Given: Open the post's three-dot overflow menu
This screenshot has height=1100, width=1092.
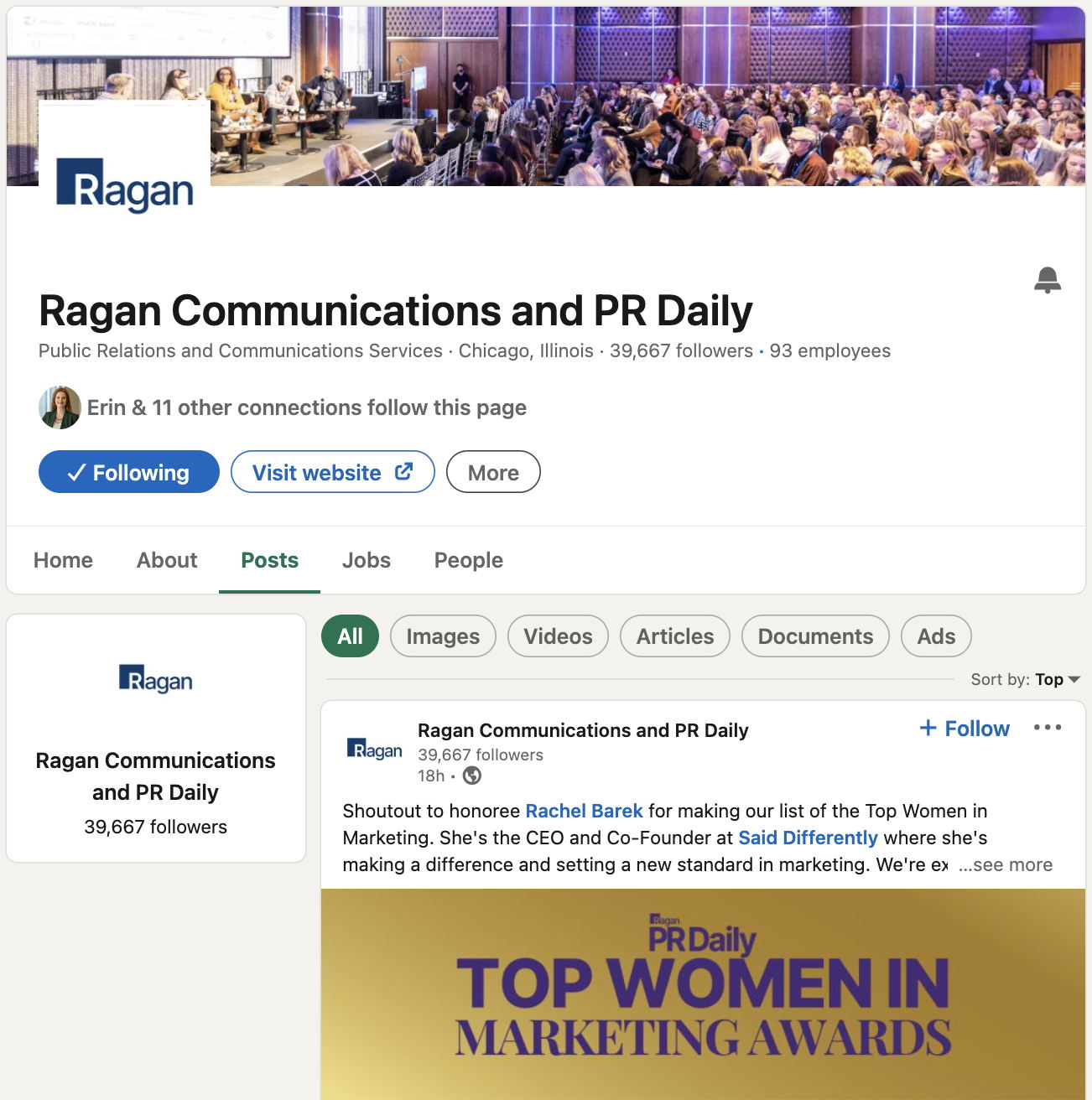Looking at the screenshot, I should pyautogui.click(x=1048, y=727).
